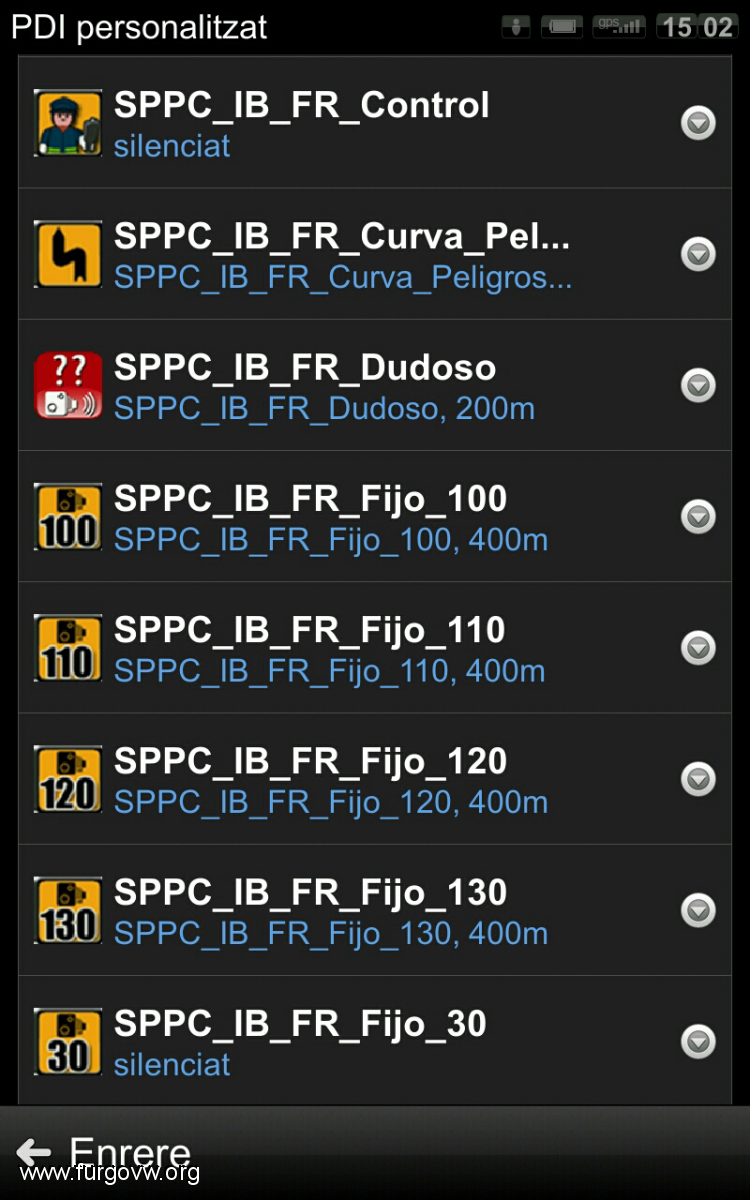Open the SPPC_IB_FR_Control POI row

pos(375,123)
